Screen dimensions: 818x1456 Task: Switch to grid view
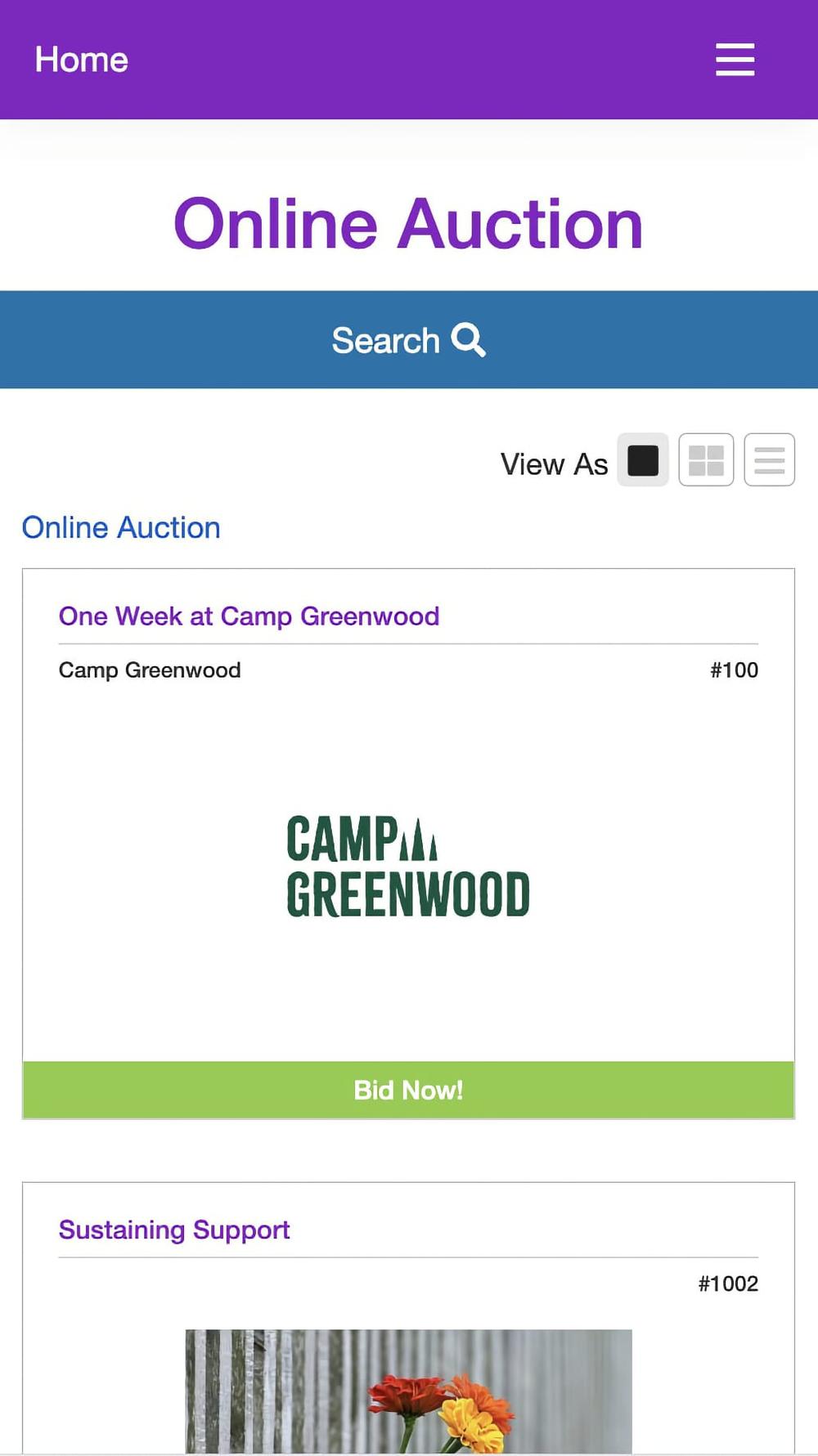(x=706, y=460)
